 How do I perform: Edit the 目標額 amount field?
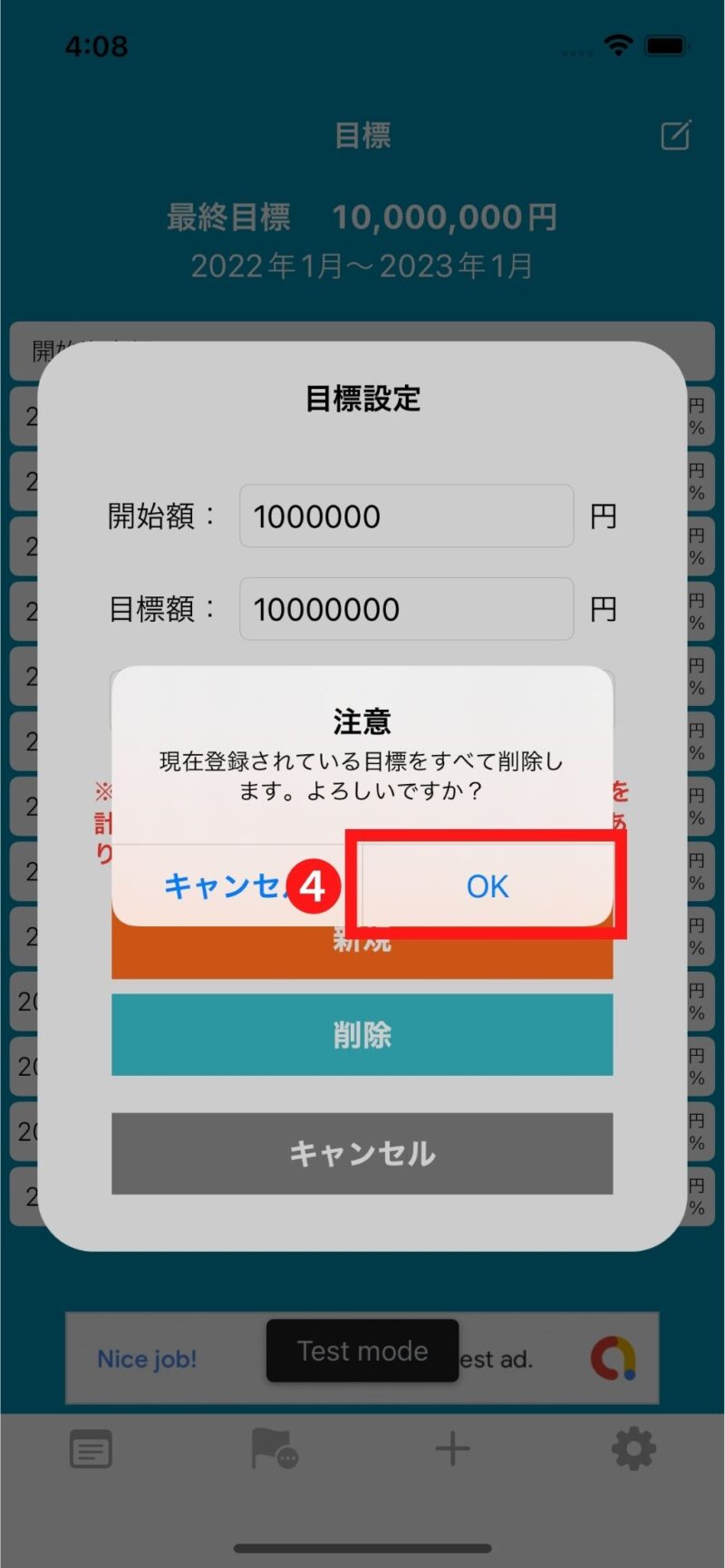[406, 609]
